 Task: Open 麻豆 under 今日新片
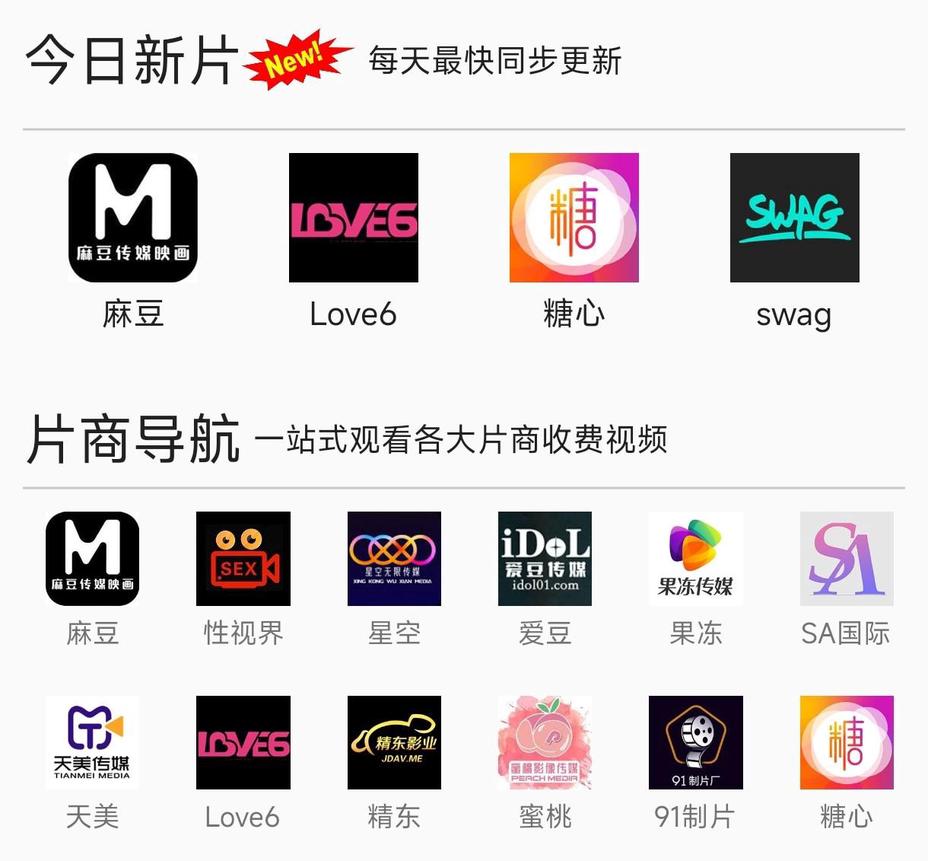tap(133, 218)
